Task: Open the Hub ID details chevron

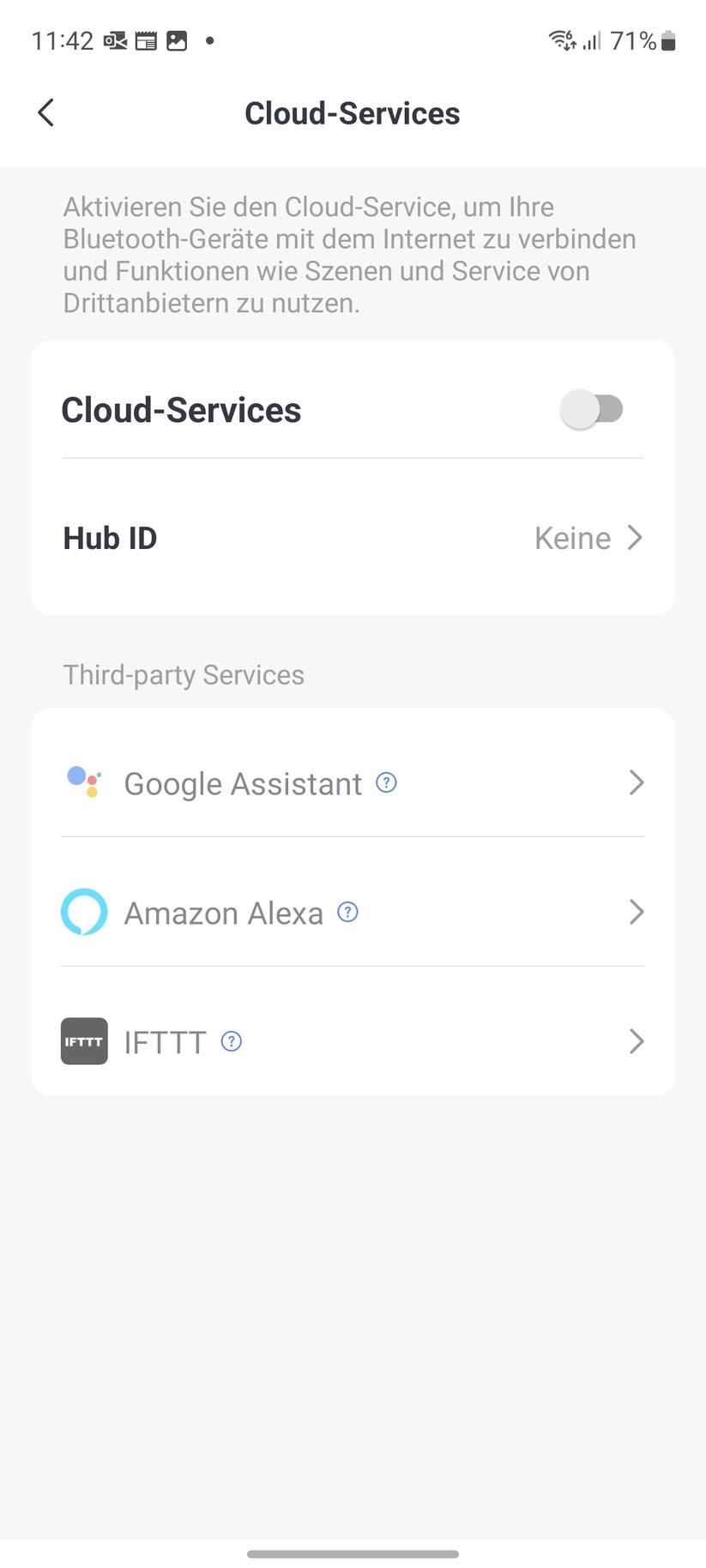Action: click(636, 538)
